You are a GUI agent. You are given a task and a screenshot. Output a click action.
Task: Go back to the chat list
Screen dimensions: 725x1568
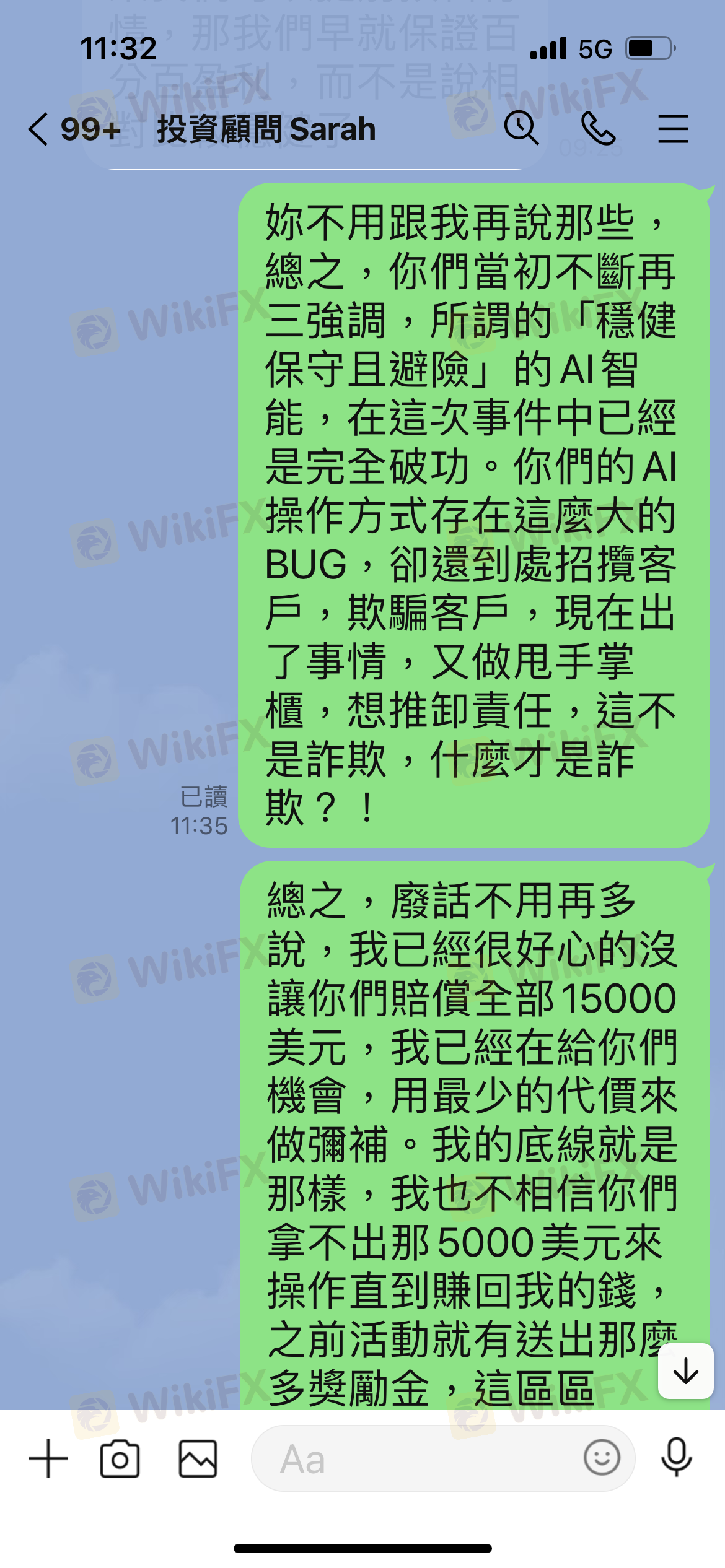tap(38, 129)
